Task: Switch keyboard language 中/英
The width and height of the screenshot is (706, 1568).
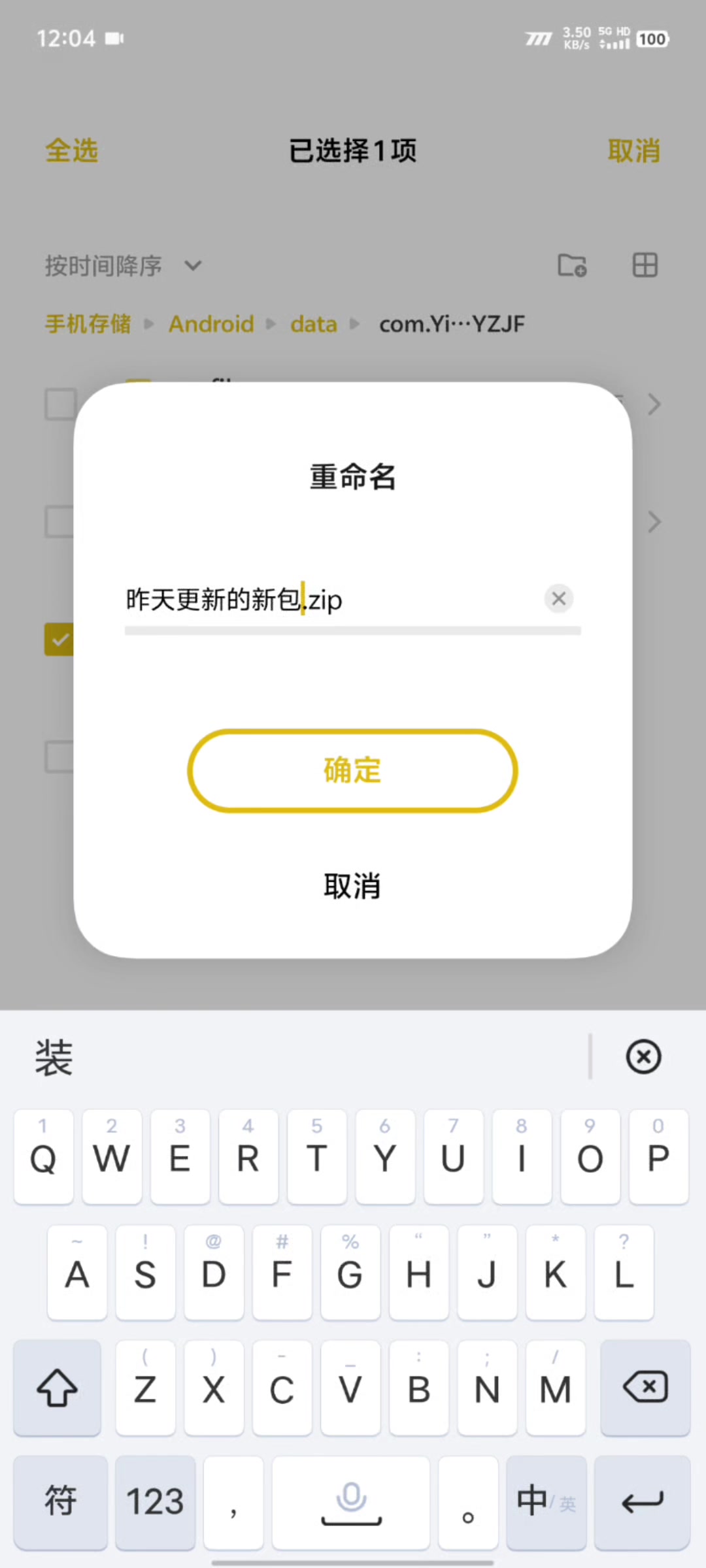Action: click(546, 1501)
